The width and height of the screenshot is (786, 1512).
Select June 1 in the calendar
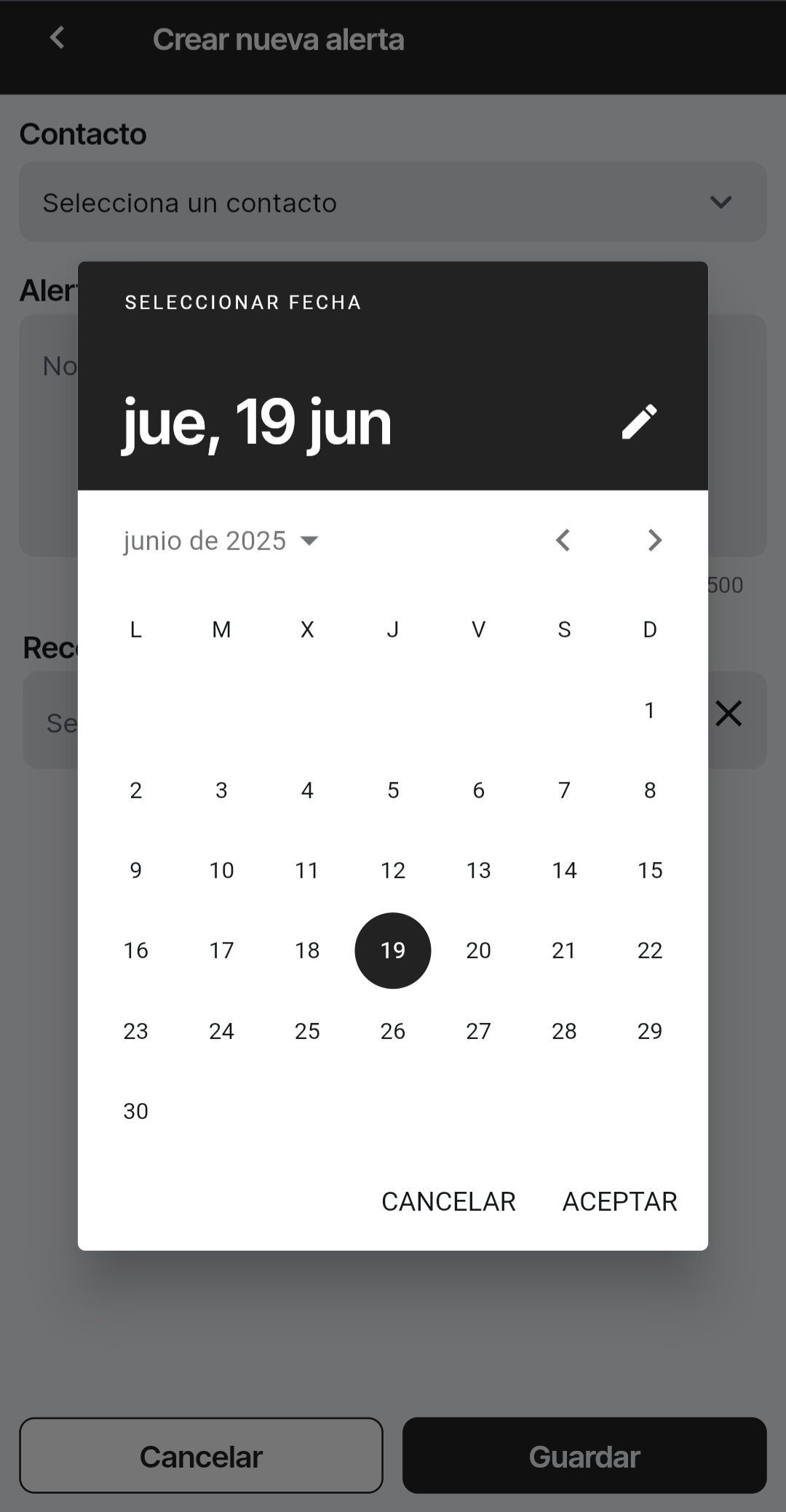650,710
